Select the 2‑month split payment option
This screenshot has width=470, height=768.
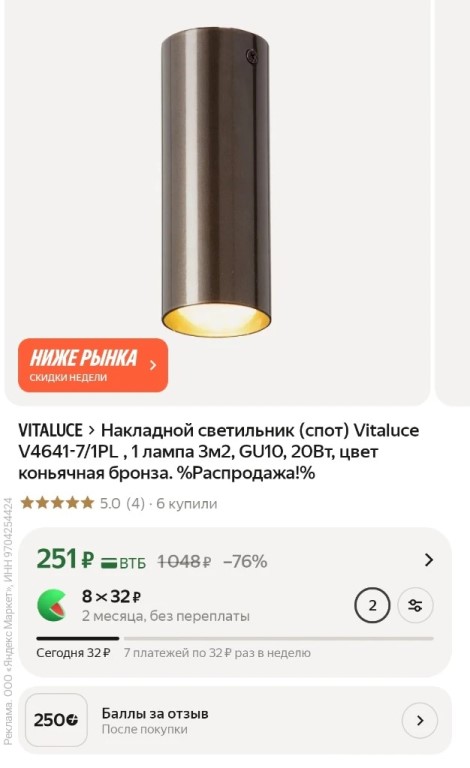[x=372, y=605]
